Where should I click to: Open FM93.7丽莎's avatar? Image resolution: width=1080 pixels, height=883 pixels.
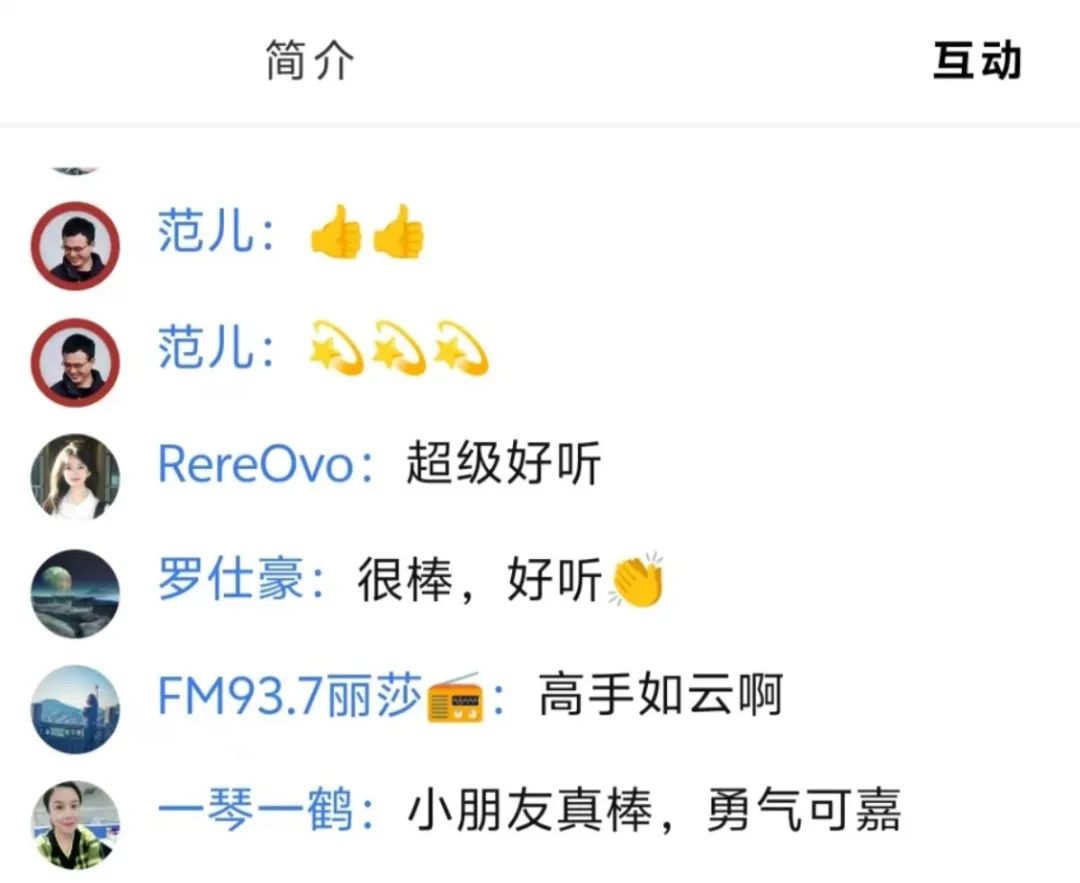pyautogui.click(x=75, y=709)
